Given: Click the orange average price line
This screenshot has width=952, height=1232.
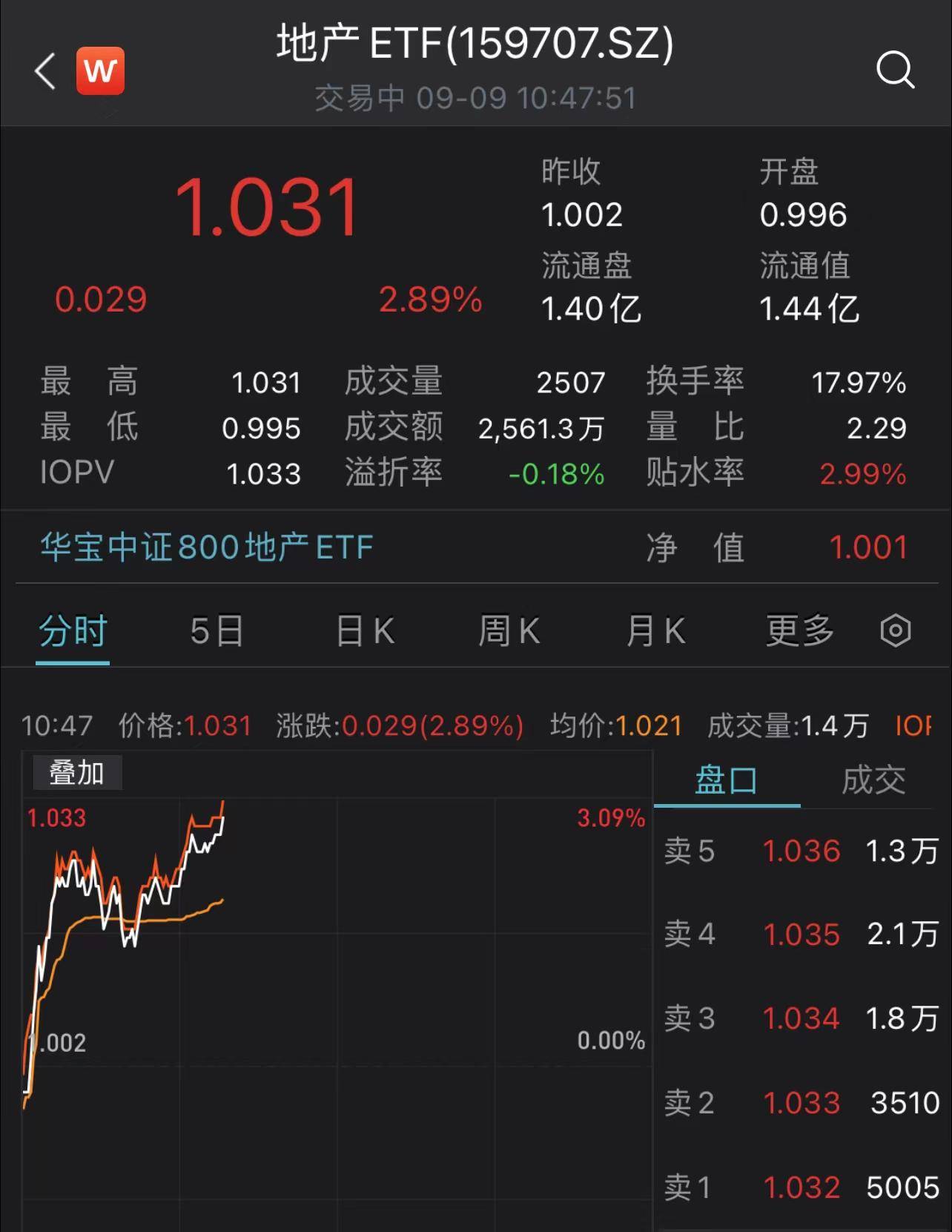Looking at the screenshot, I should click(x=148, y=920).
